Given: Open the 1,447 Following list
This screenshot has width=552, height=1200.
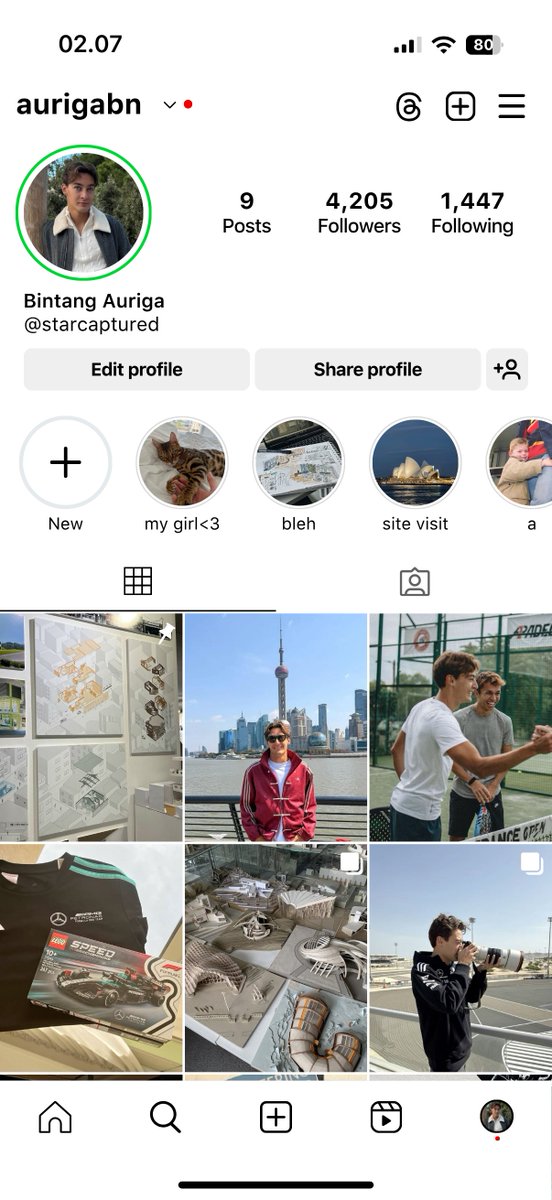Looking at the screenshot, I should 472,213.
